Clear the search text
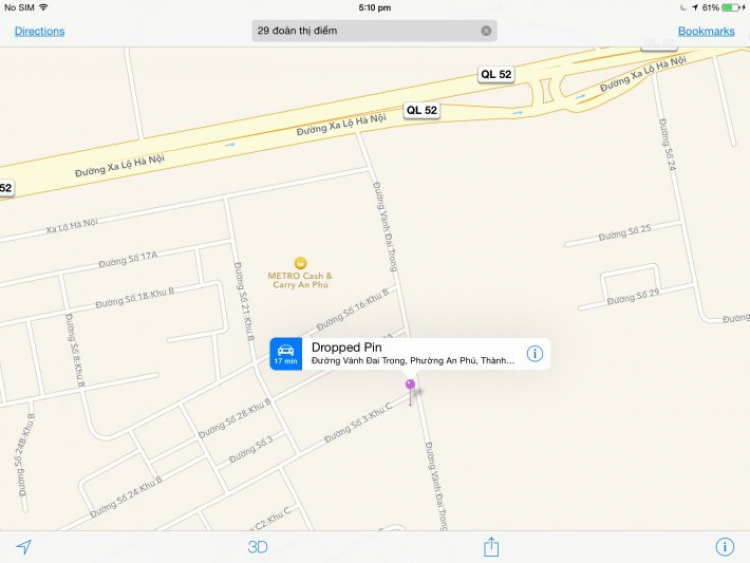750x563 pixels. (x=486, y=31)
